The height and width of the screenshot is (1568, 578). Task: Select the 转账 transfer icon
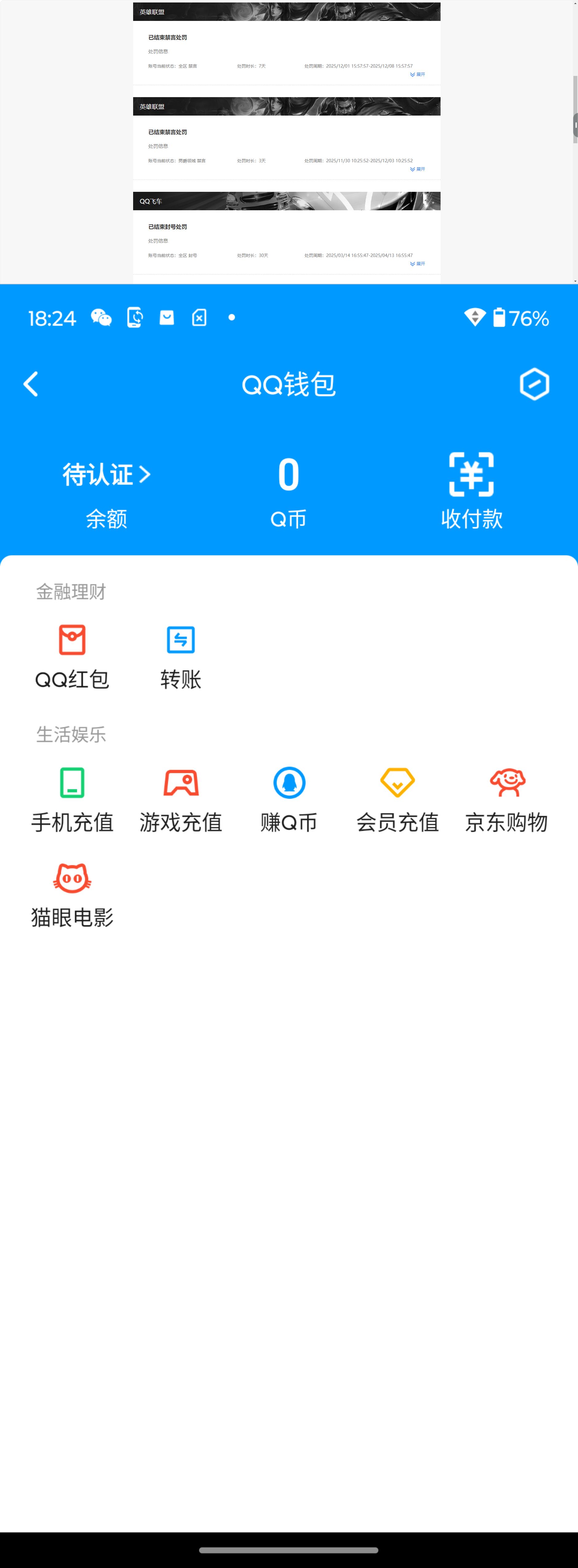pos(180,640)
